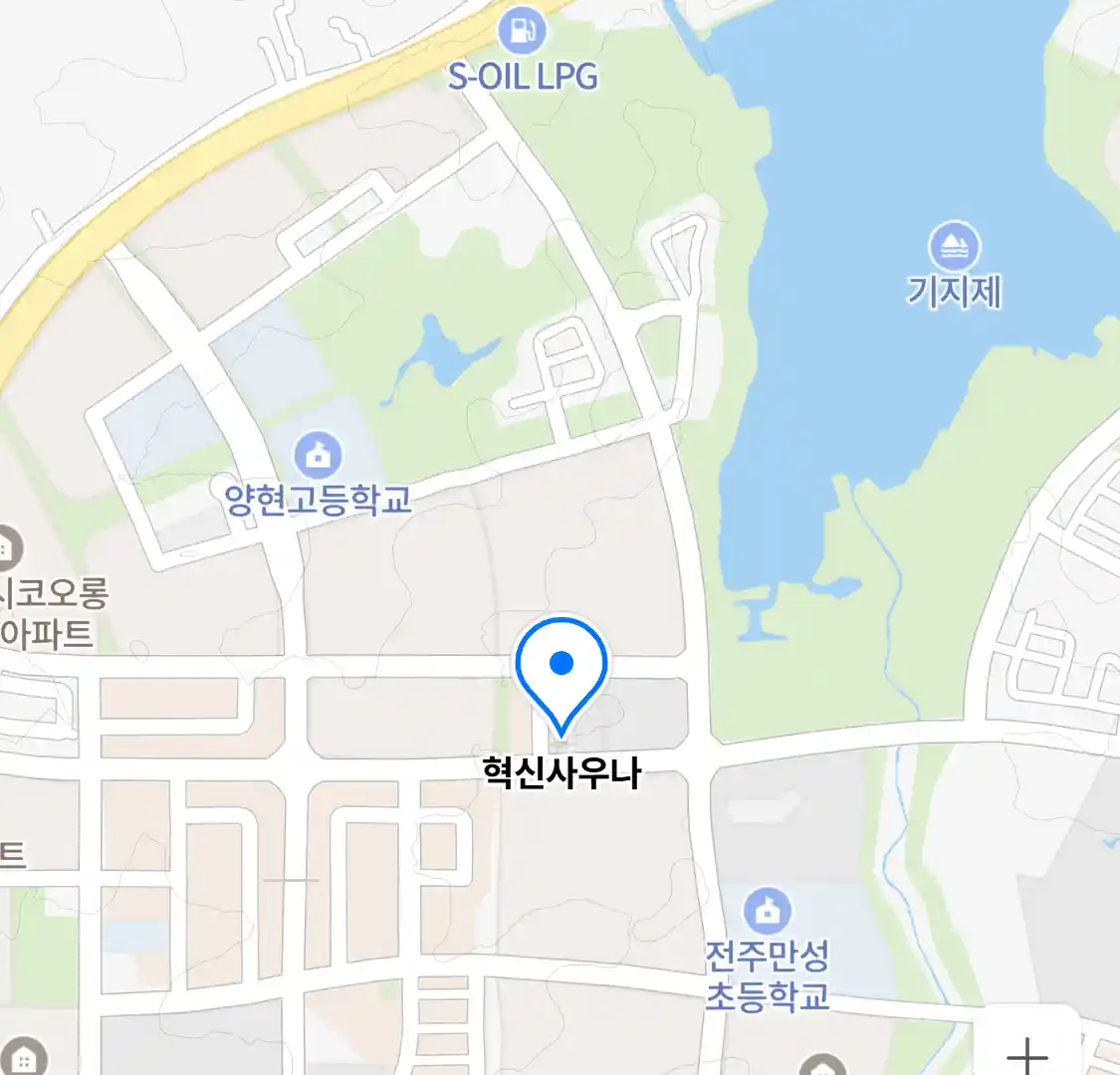The height and width of the screenshot is (1075, 1120).
Task: Select the 기지제 reservoir marker
Action: (x=954, y=246)
